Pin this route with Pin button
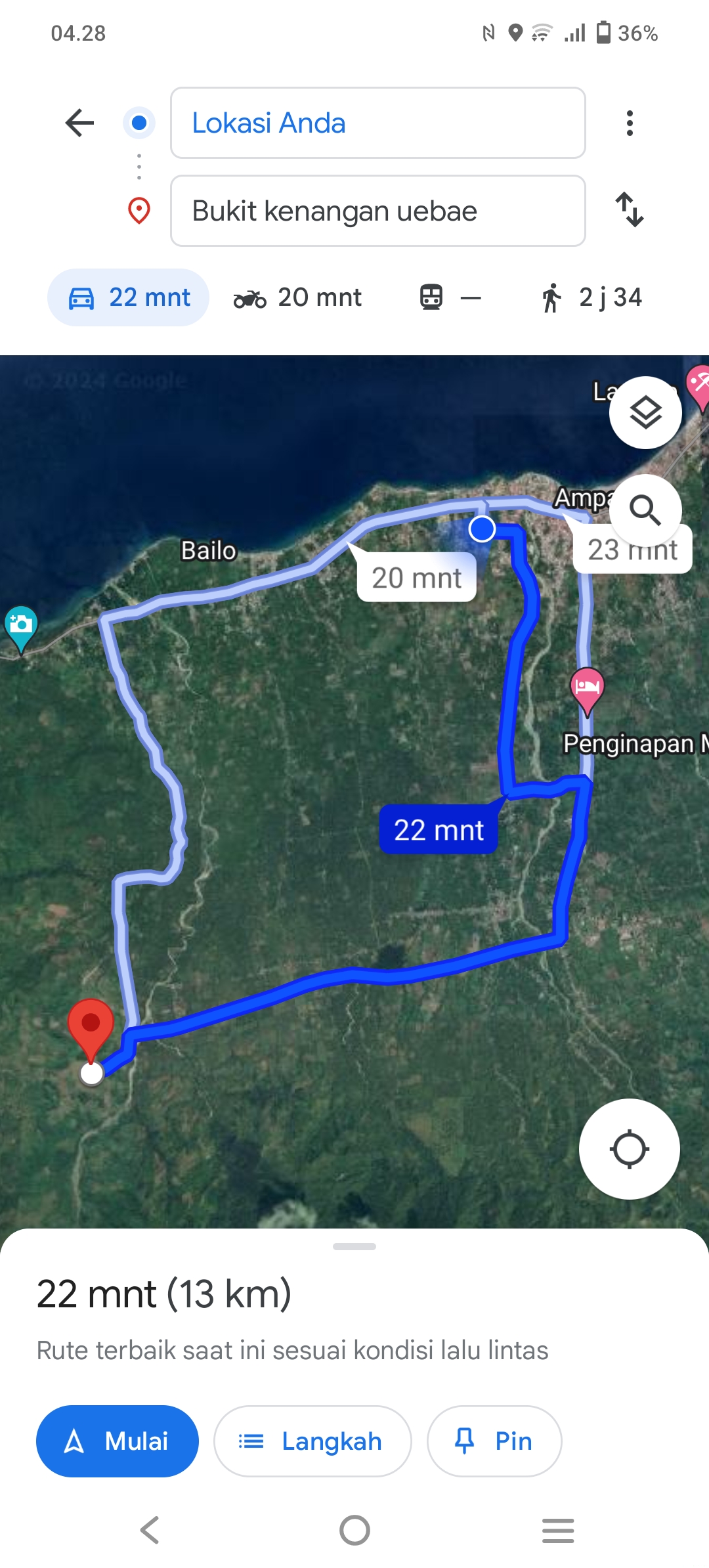The width and height of the screenshot is (709, 1568). point(494,1441)
